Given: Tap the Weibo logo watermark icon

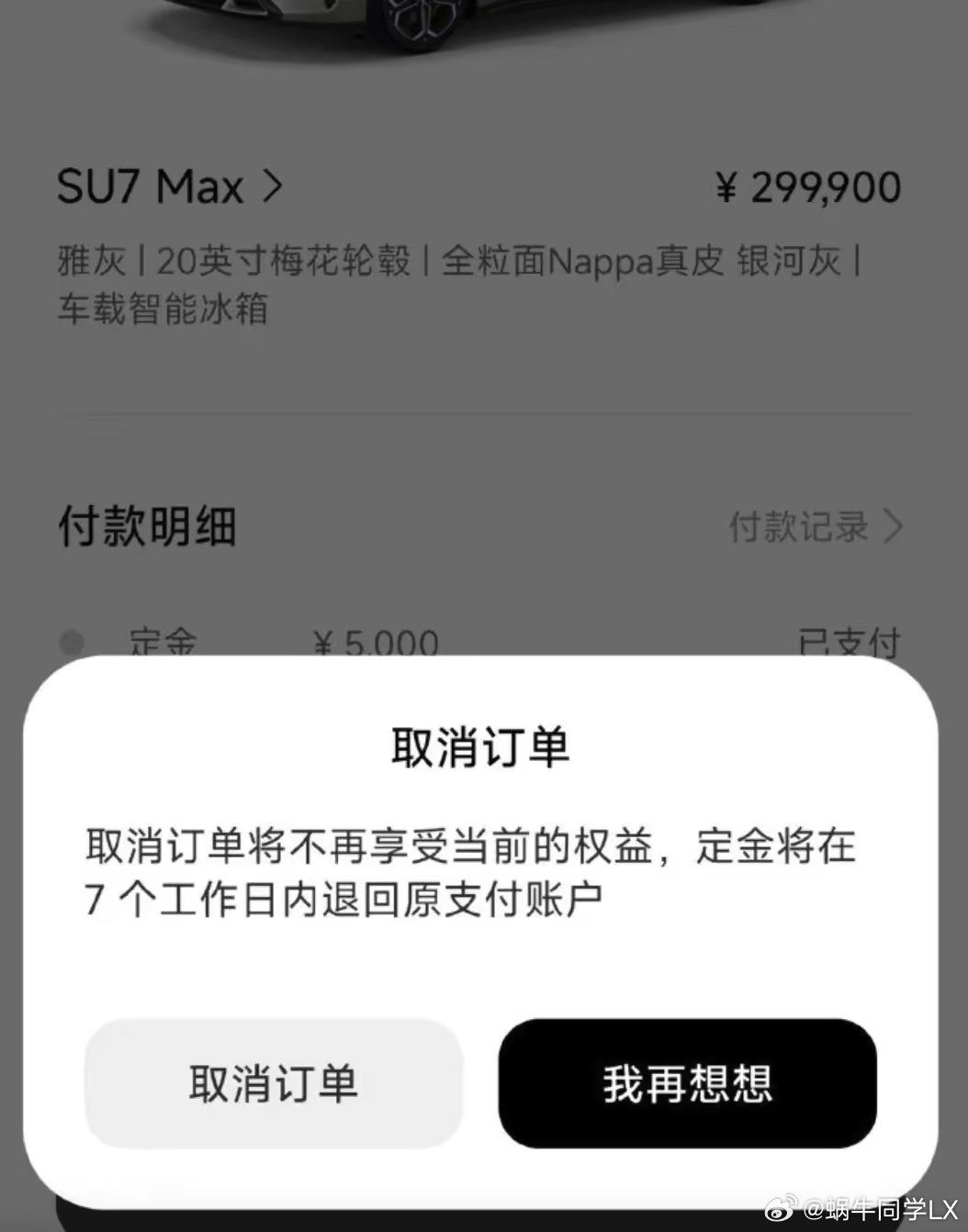Looking at the screenshot, I should pyautogui.click(x=782, y=1209).
